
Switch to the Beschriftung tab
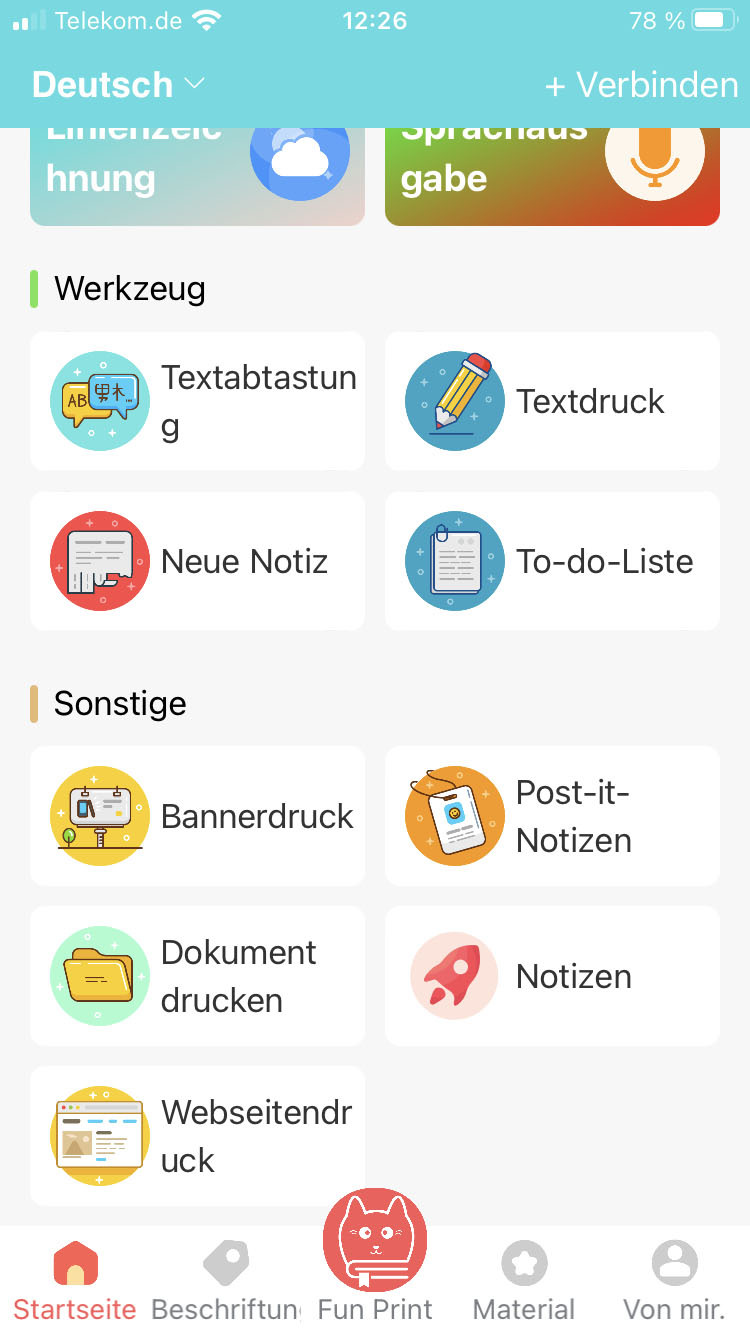pyautogui.click(x=225, y=1280)
